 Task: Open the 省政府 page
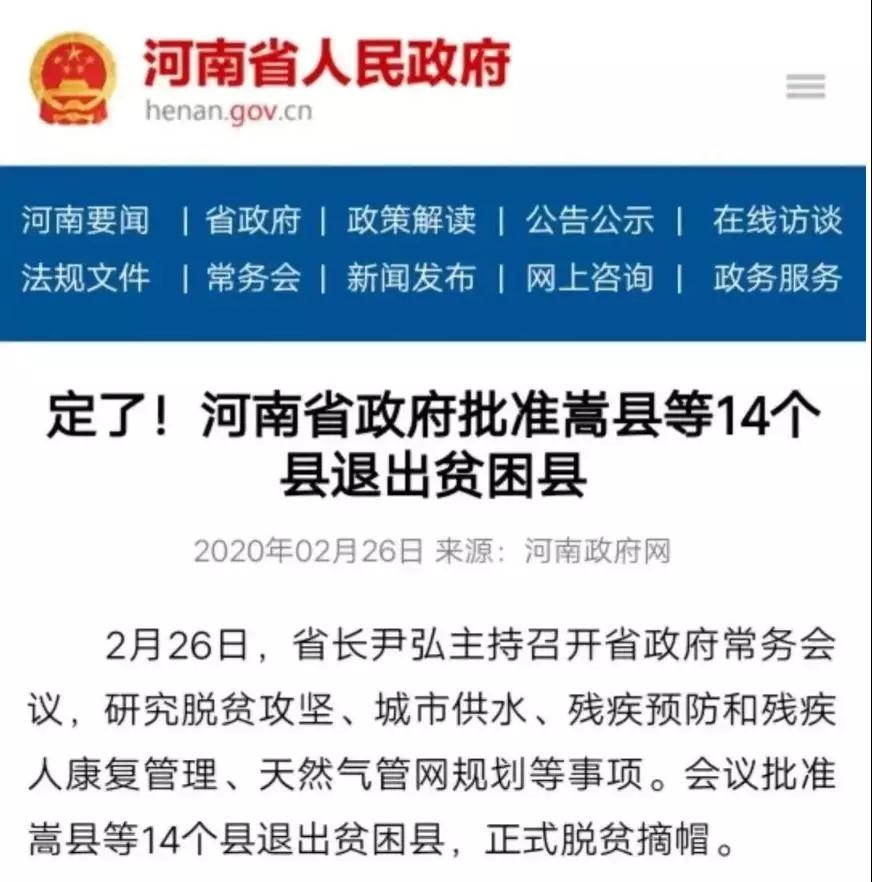pyautogui.click(x=253, y=220)
